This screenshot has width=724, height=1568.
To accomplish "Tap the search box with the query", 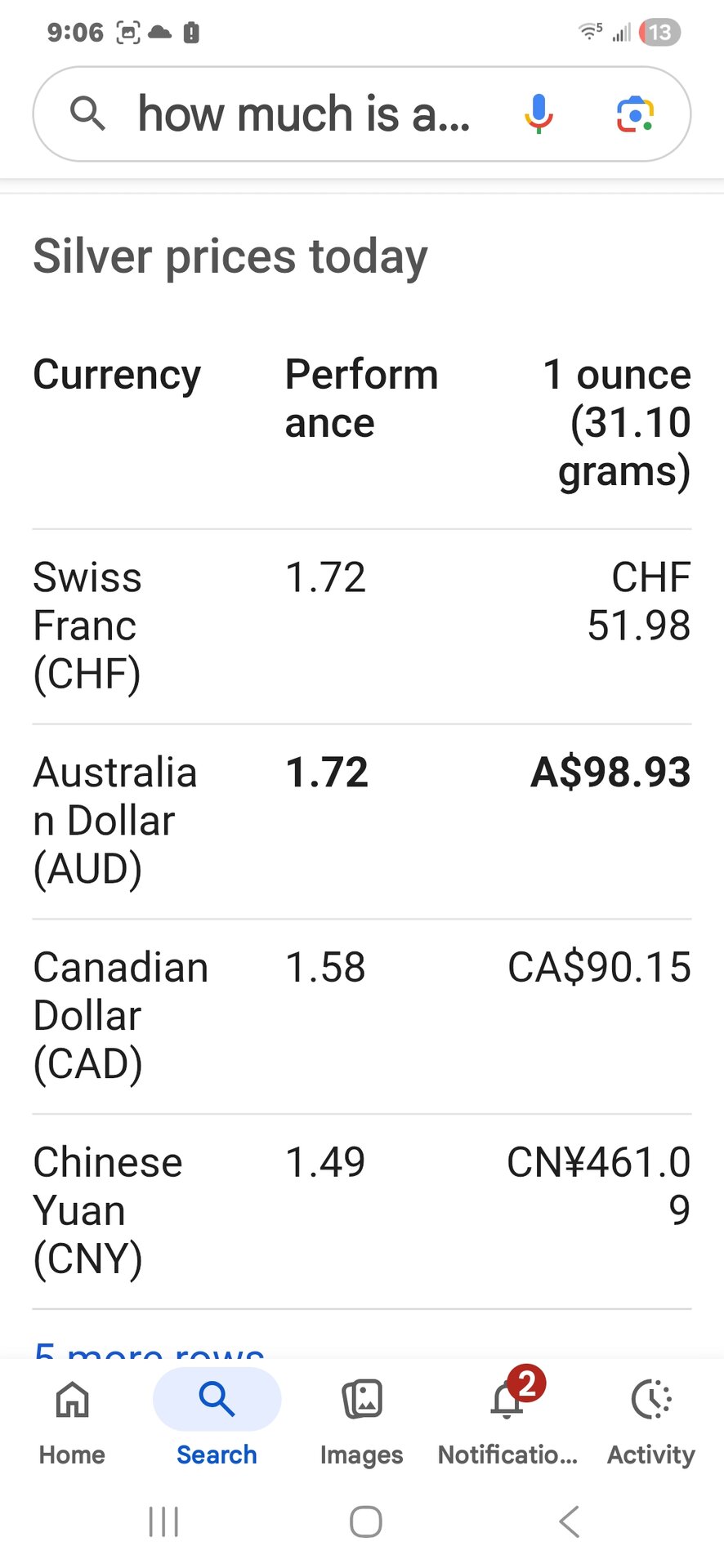I will pos(302,114).
